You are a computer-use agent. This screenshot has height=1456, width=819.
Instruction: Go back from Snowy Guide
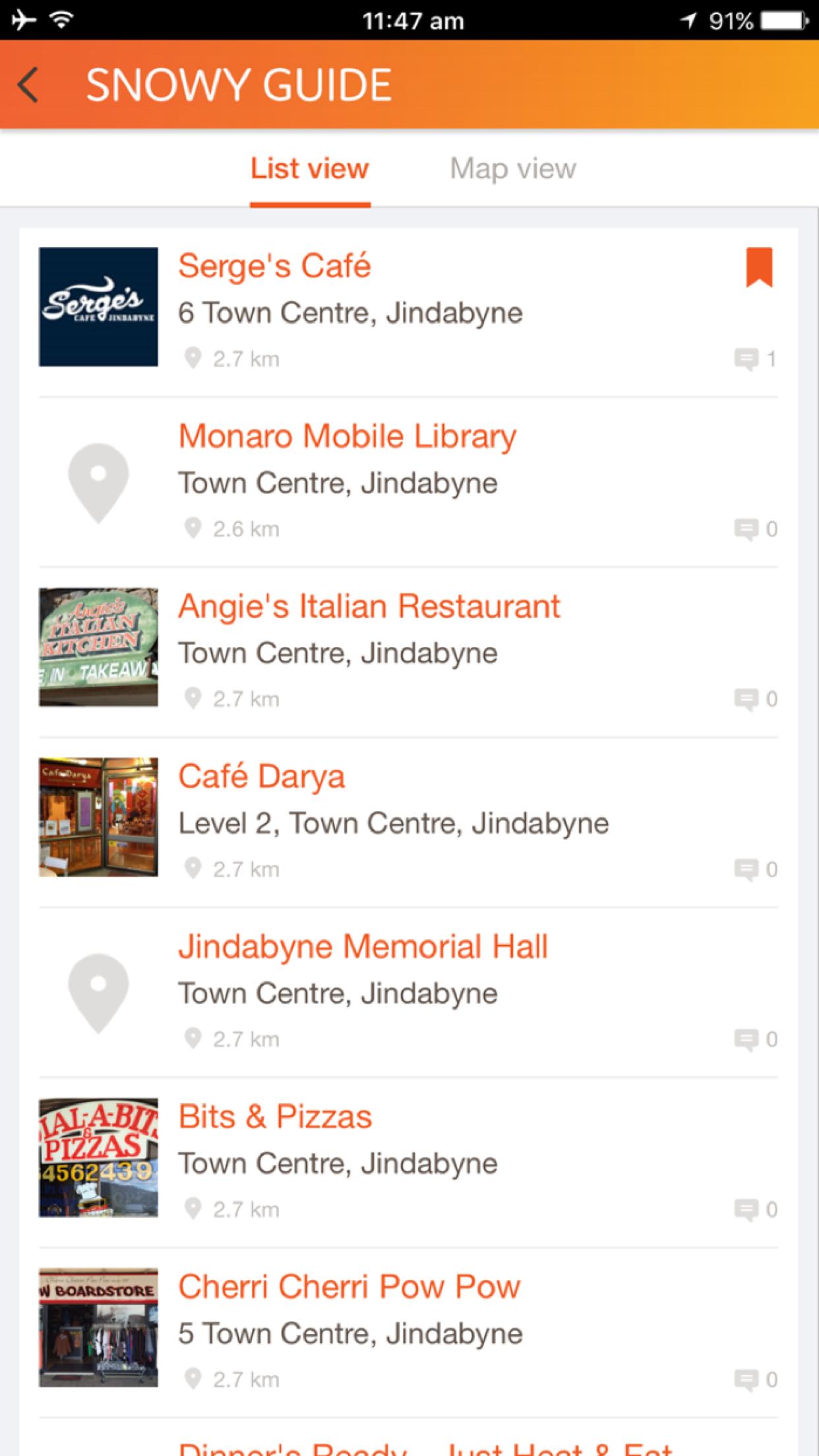[29, 86]
